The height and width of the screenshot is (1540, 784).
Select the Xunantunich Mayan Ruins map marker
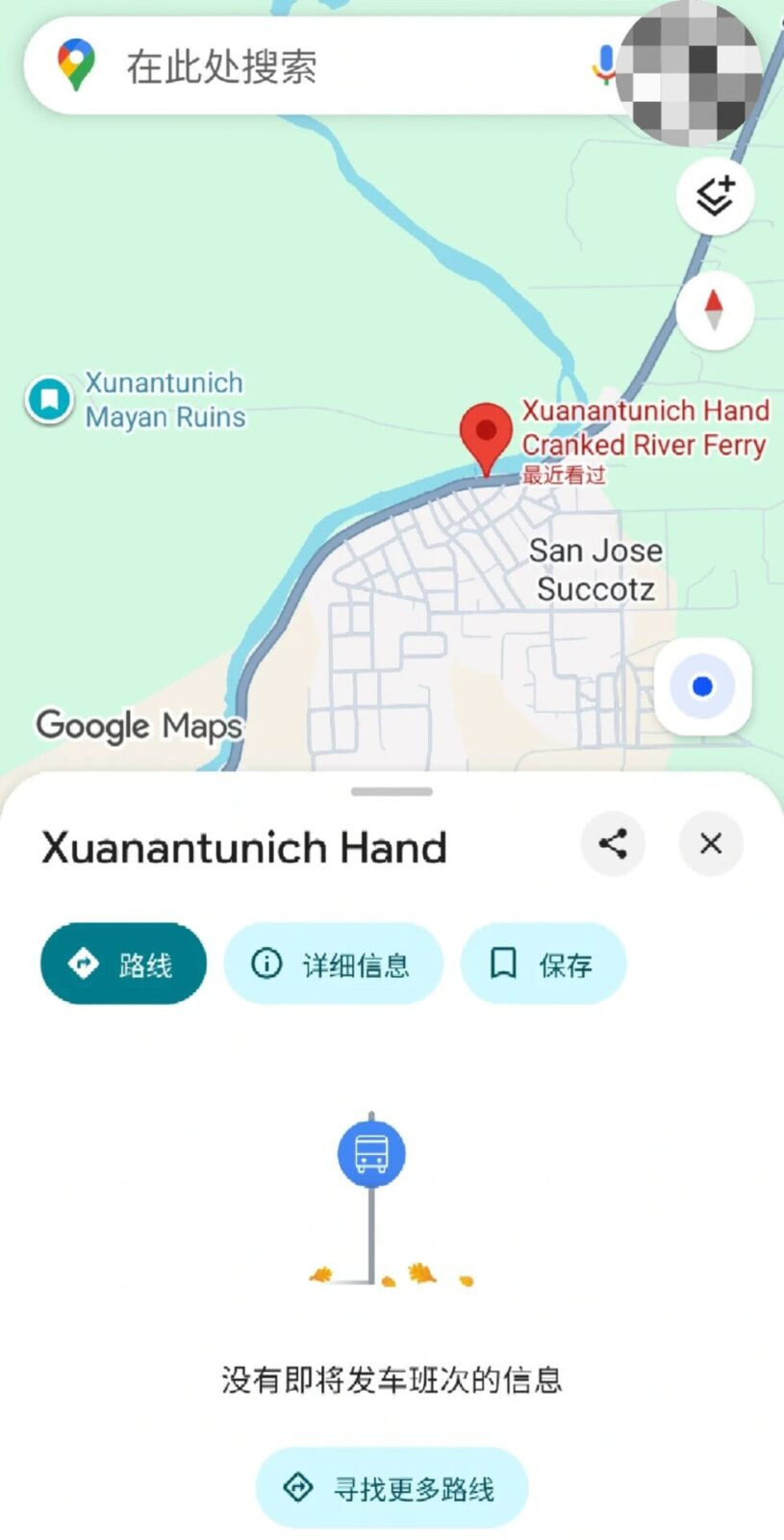pos(50,398)
